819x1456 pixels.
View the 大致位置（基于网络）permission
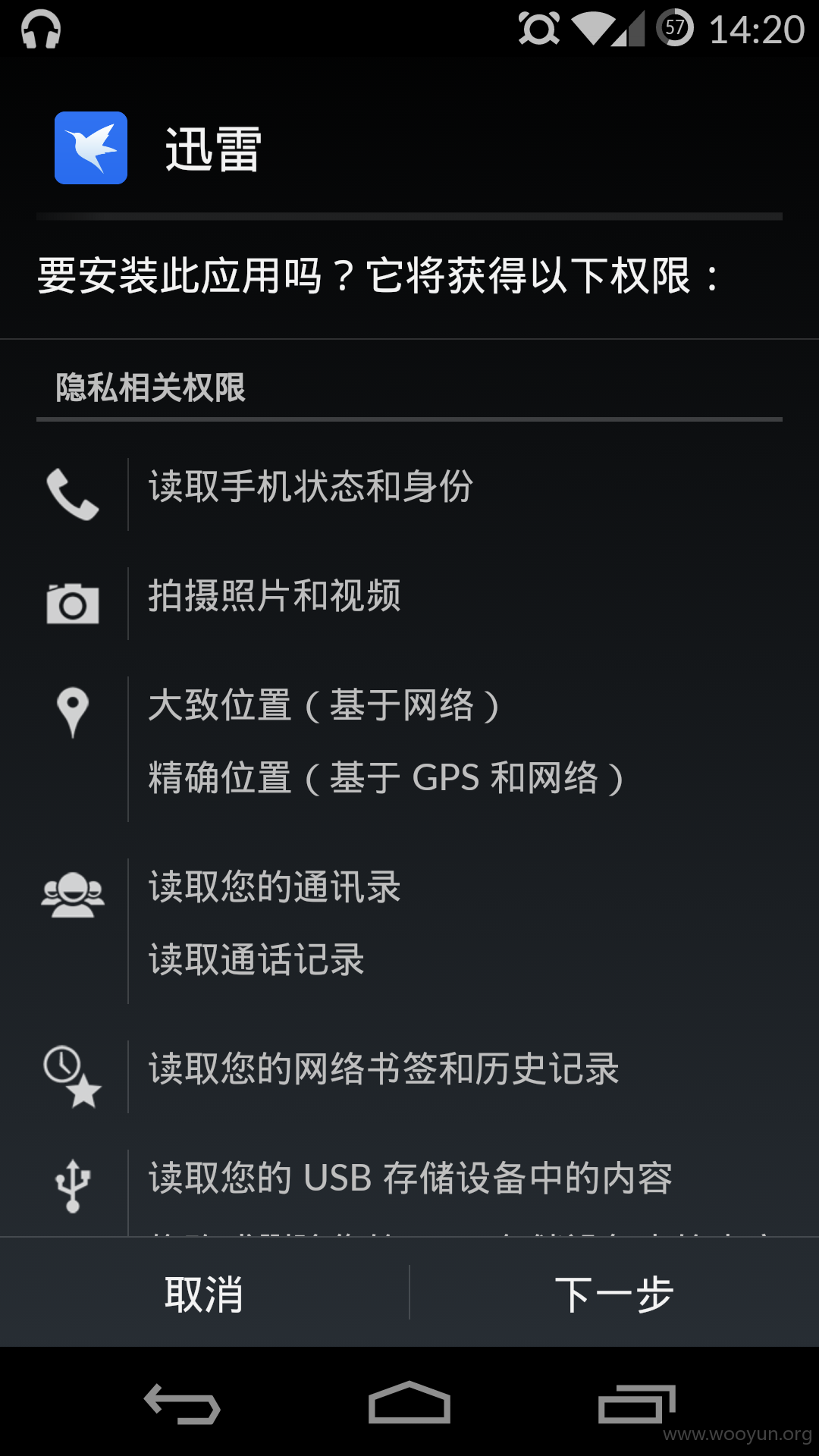(324, 705)
